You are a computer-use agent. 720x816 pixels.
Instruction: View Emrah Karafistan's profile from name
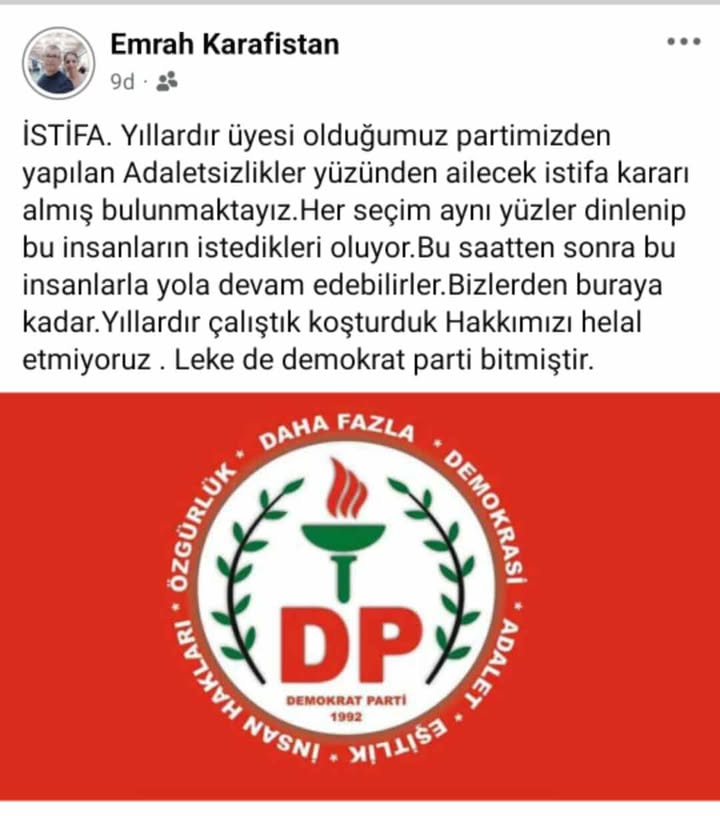224,44
